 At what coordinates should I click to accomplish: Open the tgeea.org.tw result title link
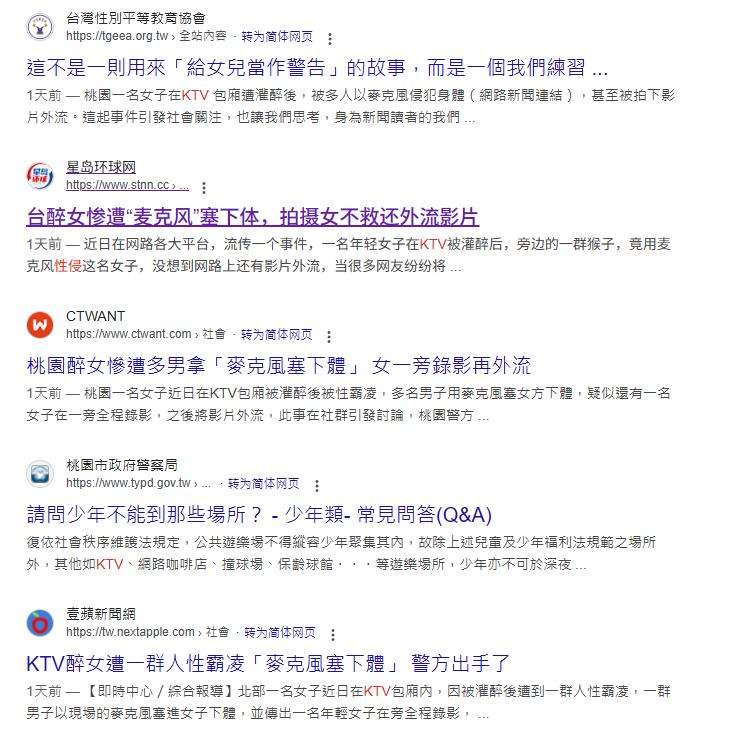317,69
